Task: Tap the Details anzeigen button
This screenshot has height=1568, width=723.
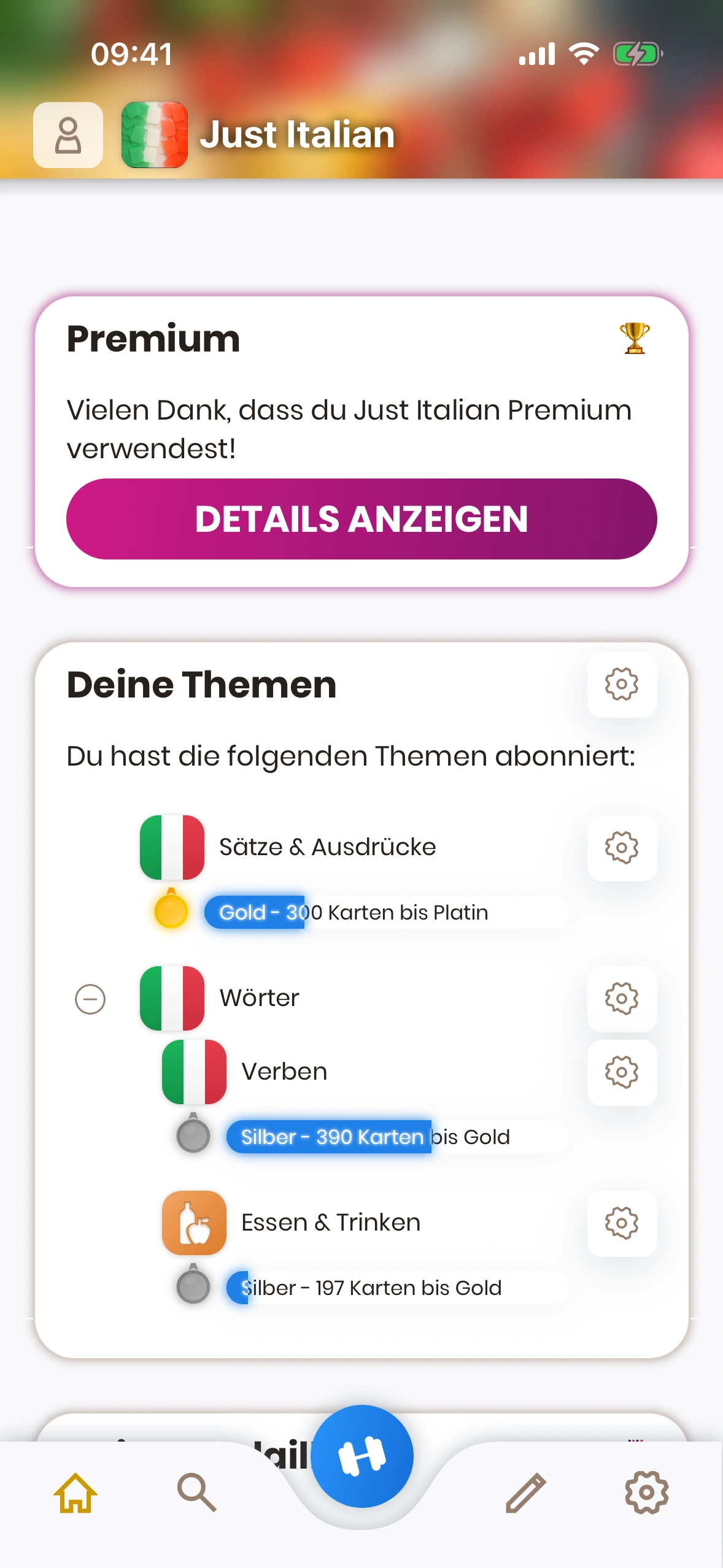Action: tap(361, 519)
